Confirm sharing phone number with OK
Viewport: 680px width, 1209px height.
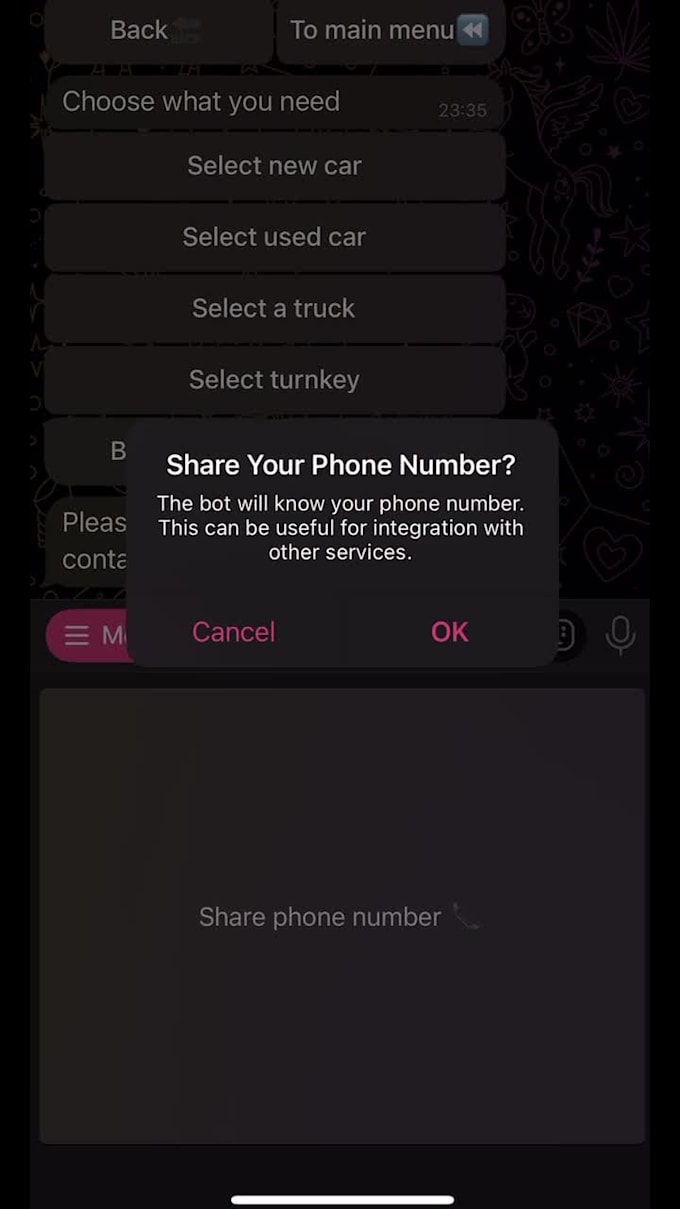449,632
